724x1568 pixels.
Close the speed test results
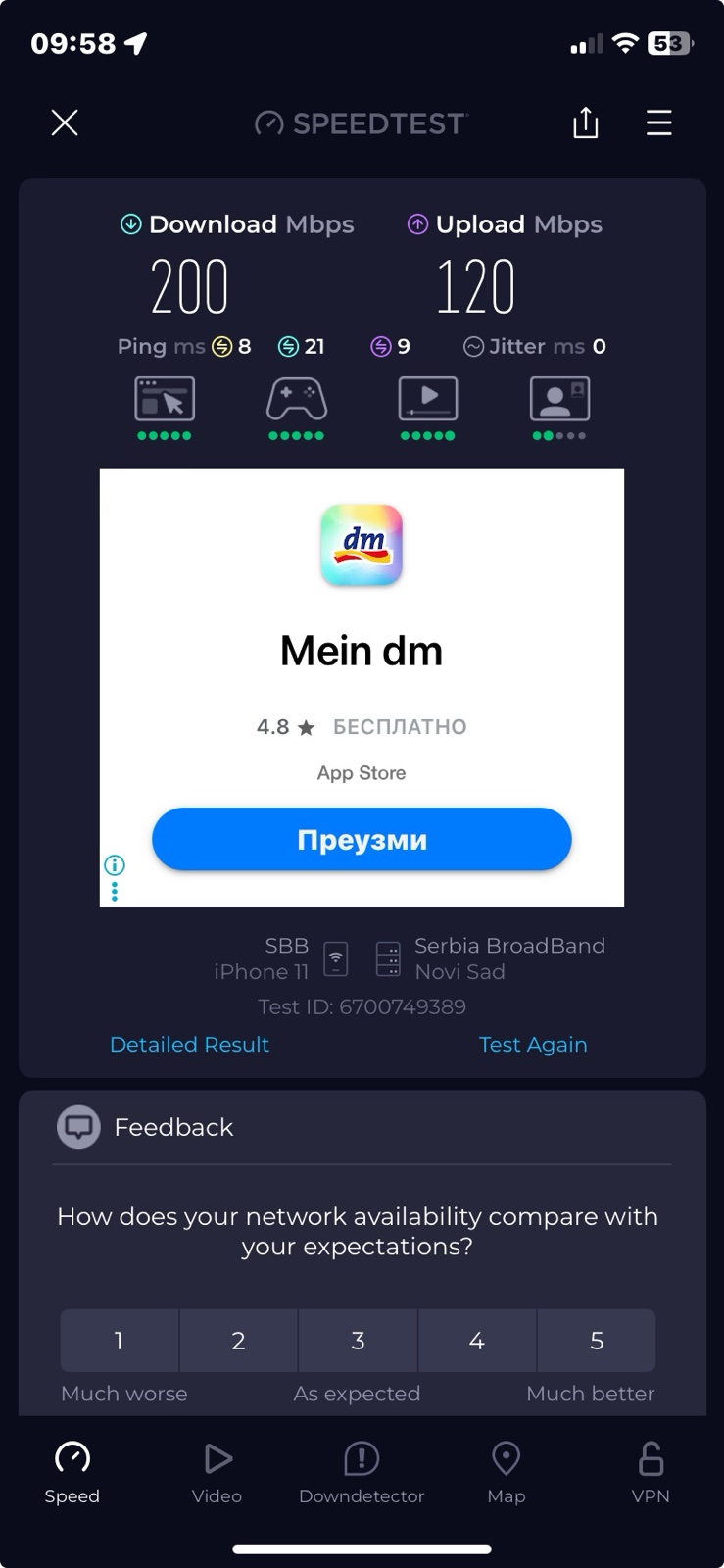click(x=65, y=122)
